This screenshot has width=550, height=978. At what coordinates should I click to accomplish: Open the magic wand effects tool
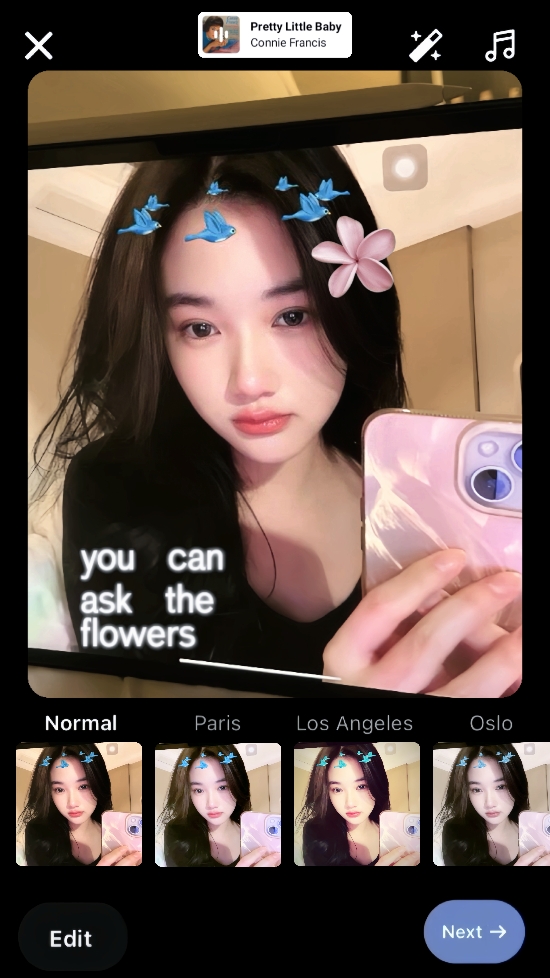(x=425, y=45)
